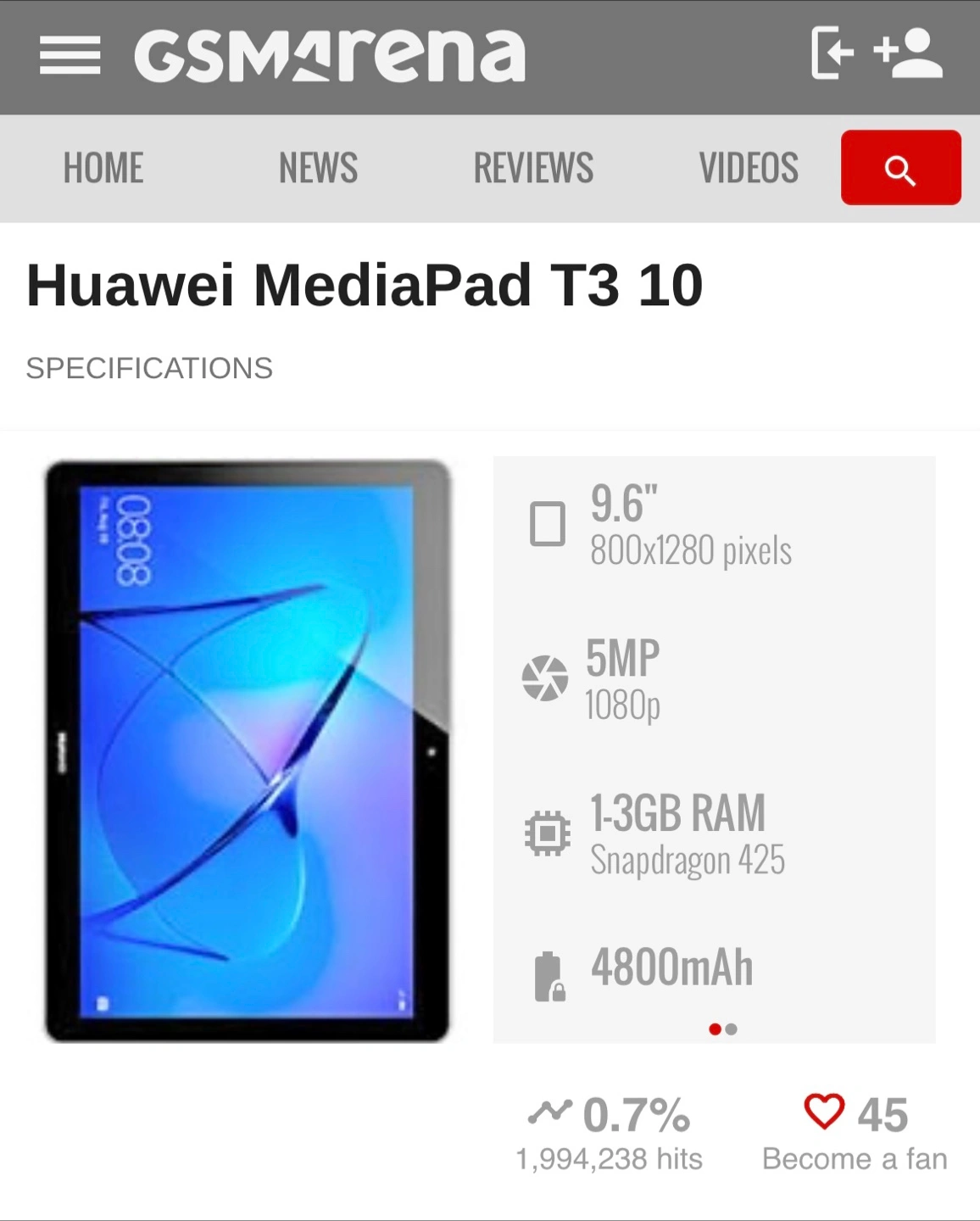980x1221 pixels.
Task: Tap the GSMArena logo
Action: [x=329, y=56]
